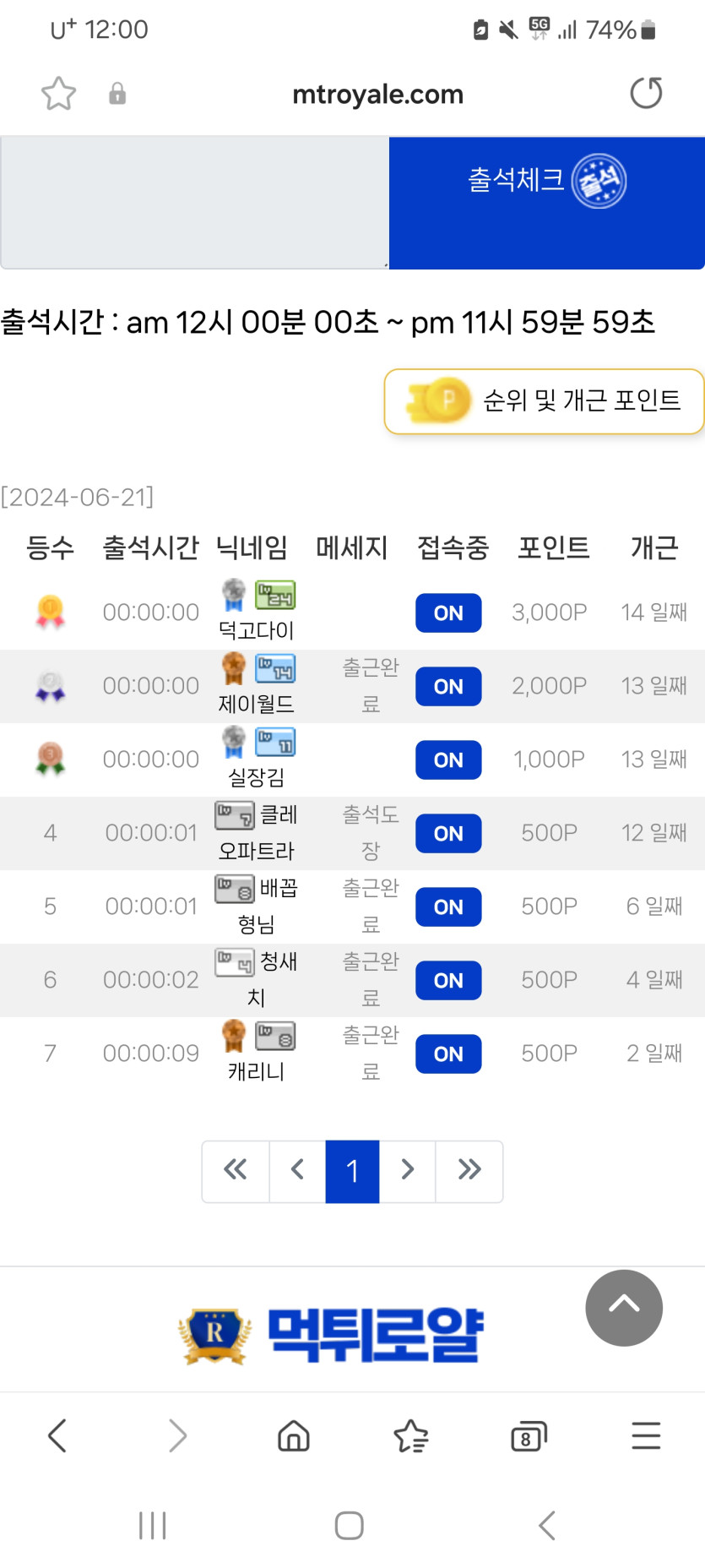
Task: Go forward in the browser toolbar
Action: pyautogui.click(x=176, y=1435)
